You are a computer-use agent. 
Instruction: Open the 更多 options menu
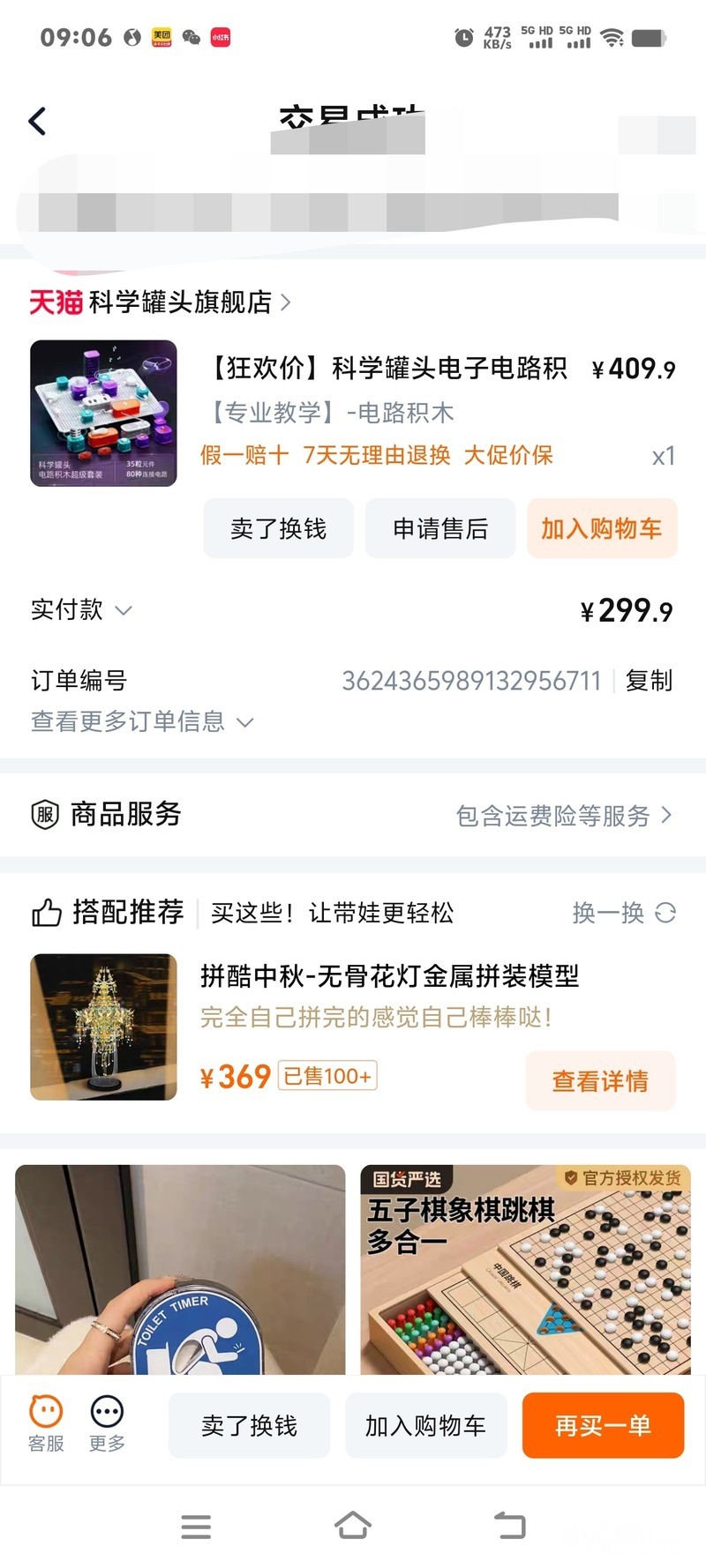pos(107,1422)
